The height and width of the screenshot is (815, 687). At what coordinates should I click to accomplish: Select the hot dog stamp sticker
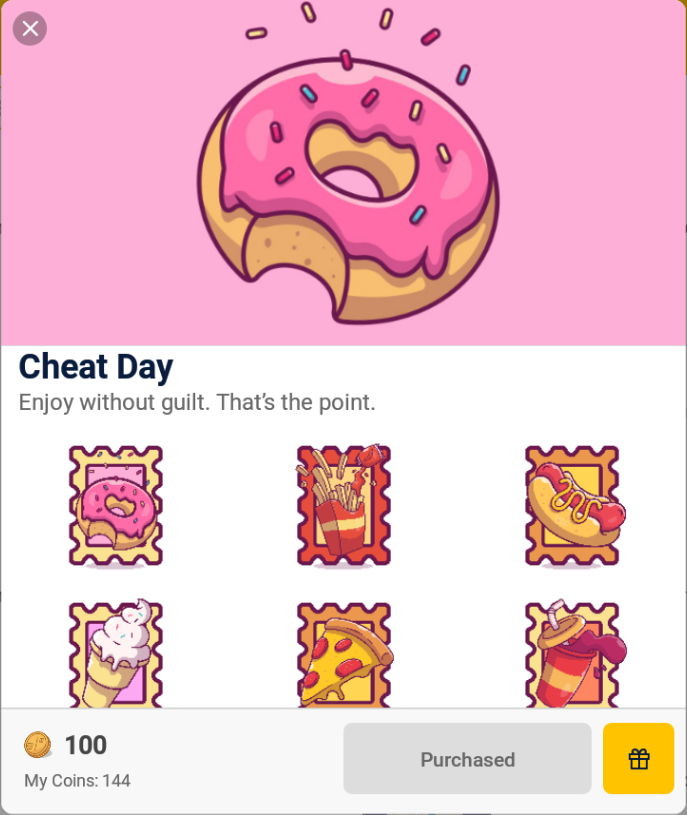pos(573,506)
